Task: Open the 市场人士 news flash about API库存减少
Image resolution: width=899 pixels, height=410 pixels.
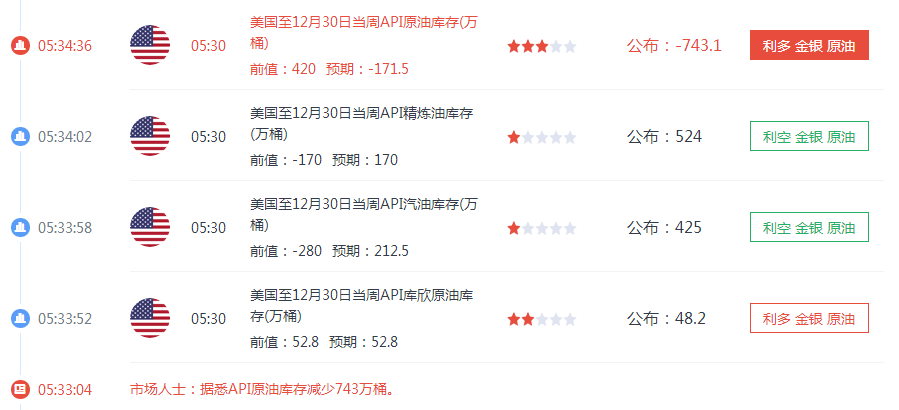Action: tap(263, 389)
